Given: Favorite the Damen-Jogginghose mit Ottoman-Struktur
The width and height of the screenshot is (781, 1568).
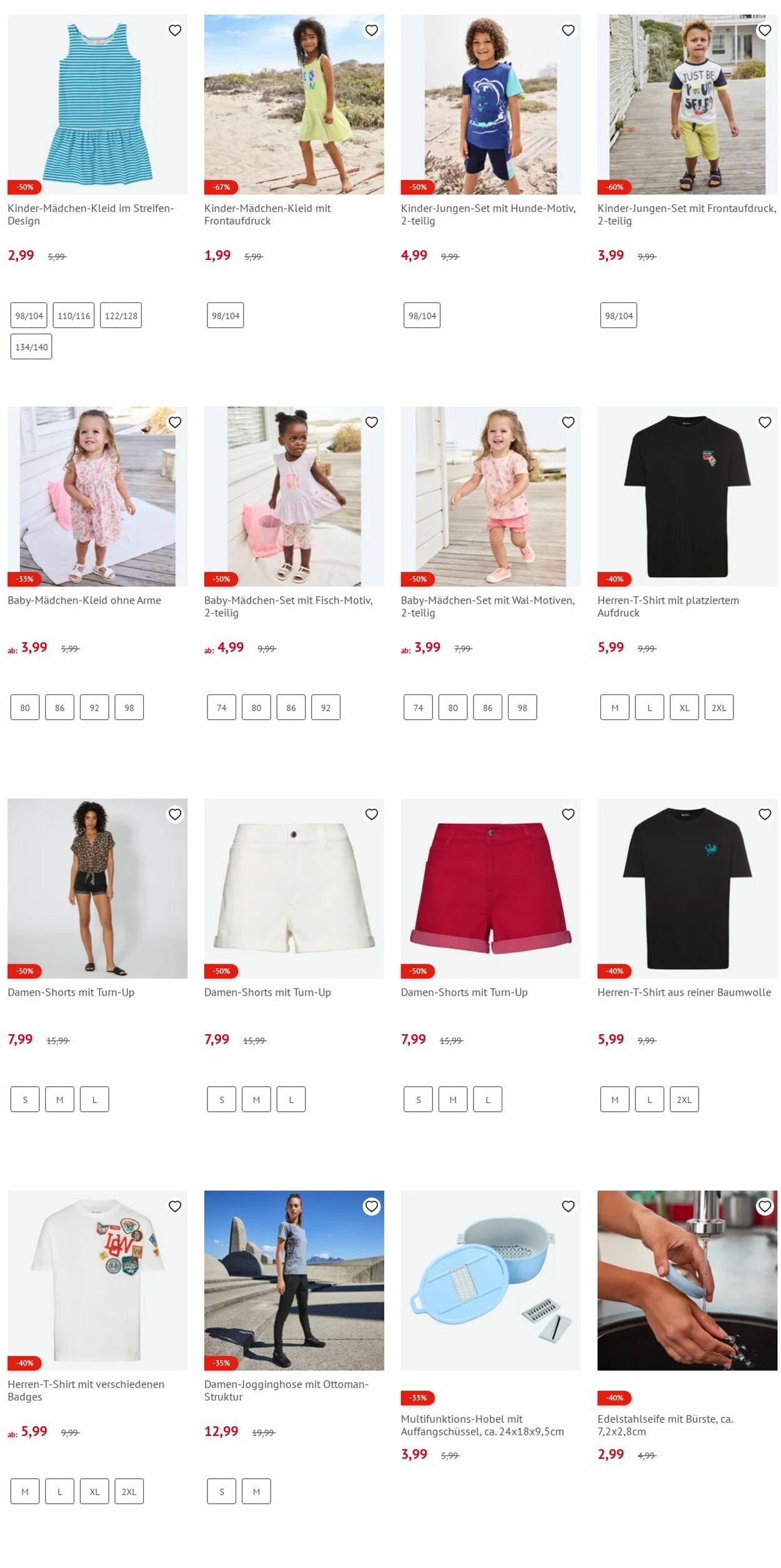Looking at the screenshot, I should tap(371, 1206).
